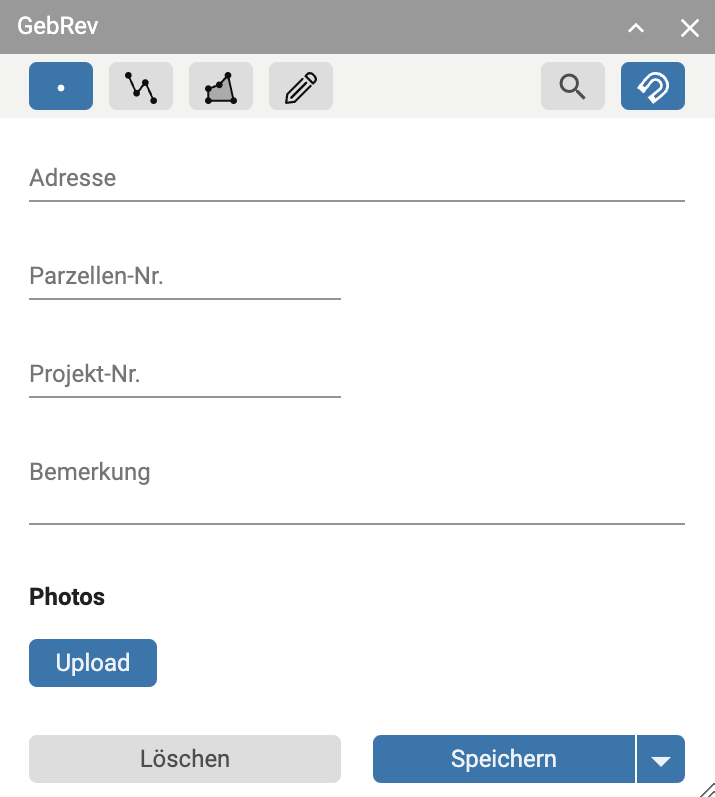Tap the Löschen button
Image resolution: width=715 pixels, height=797 pixels.
pos(185,759)
